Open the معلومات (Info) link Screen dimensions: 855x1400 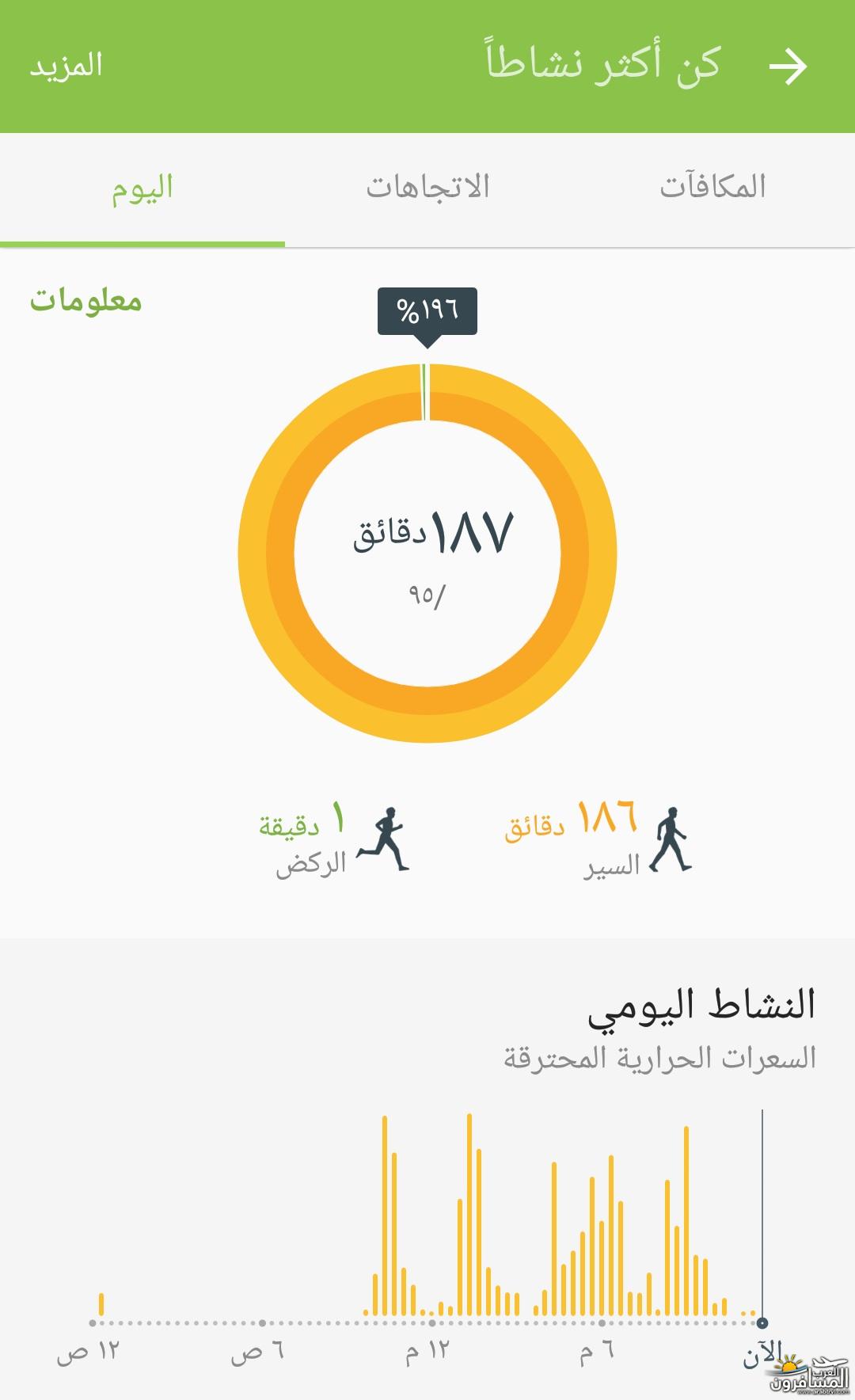coord(85,302)
